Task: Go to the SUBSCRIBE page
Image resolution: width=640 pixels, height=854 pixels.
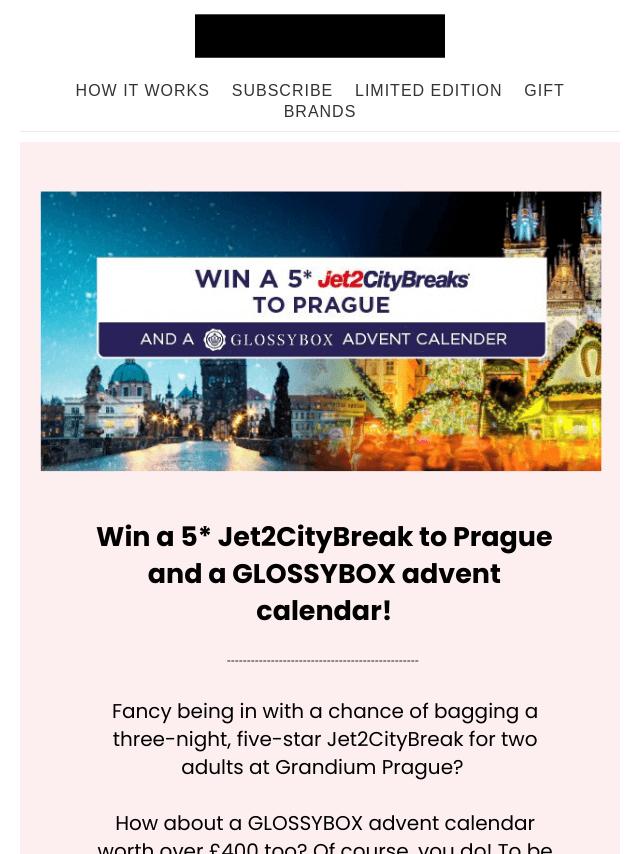Action: pyautogui.click(x=282, y=91)
